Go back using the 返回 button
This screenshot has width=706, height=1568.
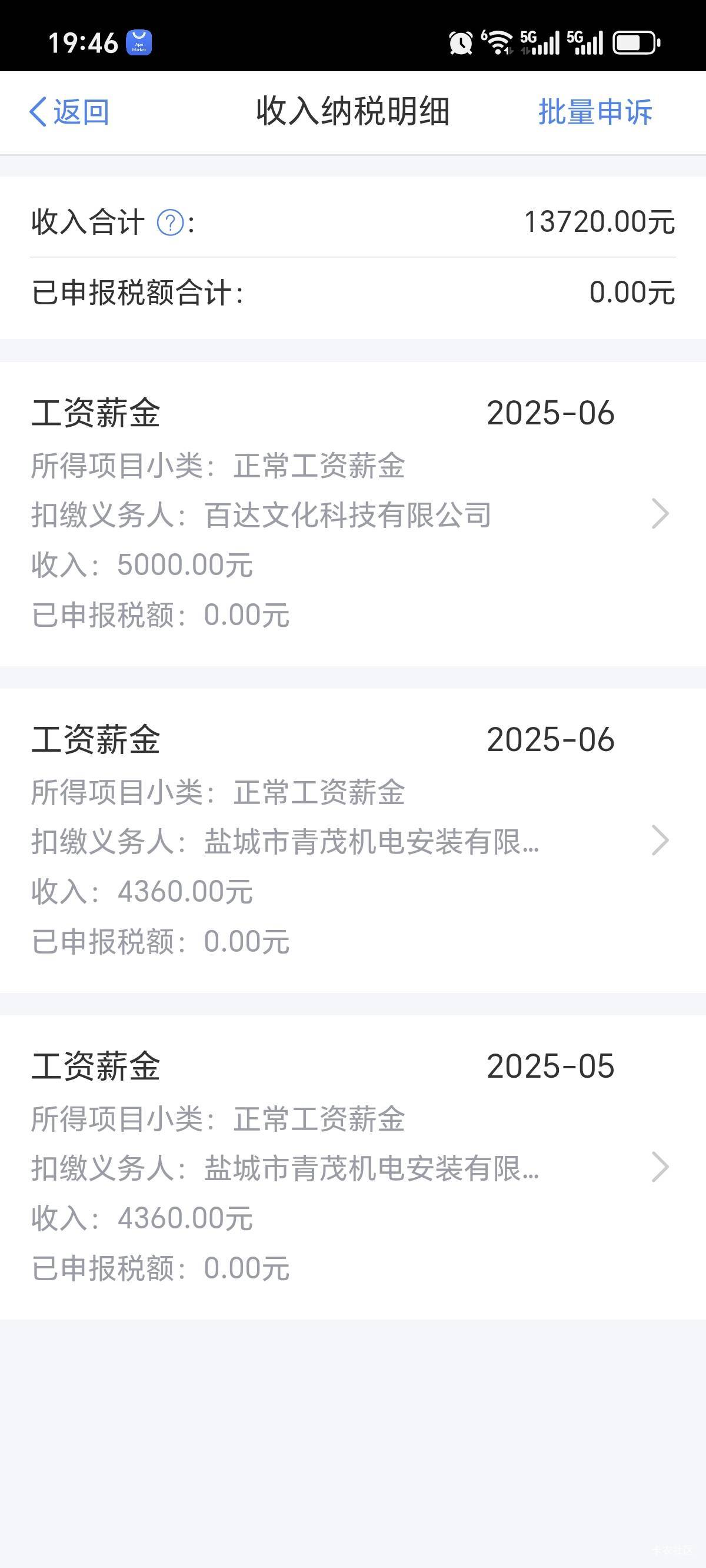(x=69, y=112)
